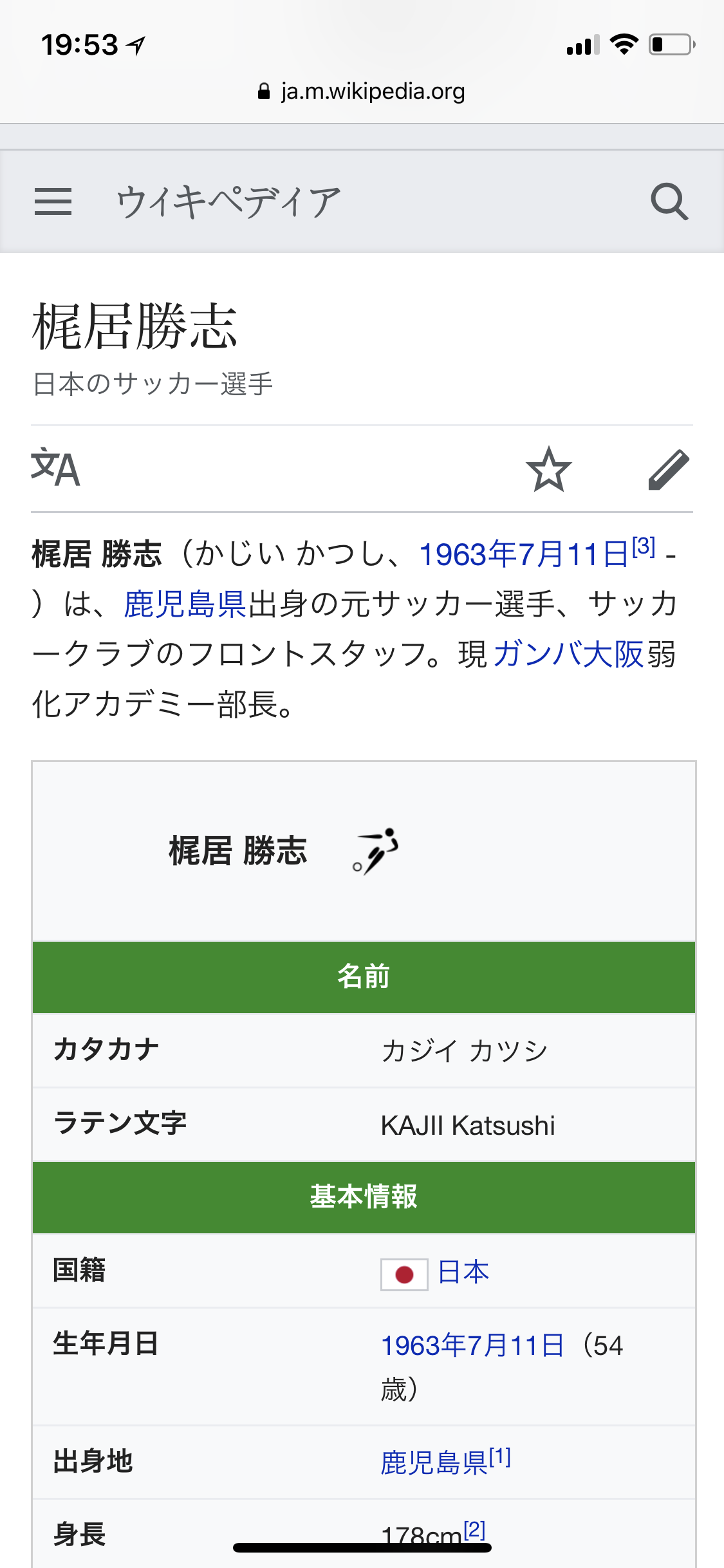Open 1963年7月11日 link in infobox
This screenshot has height=1568, width=724.
coord(472,1345)
